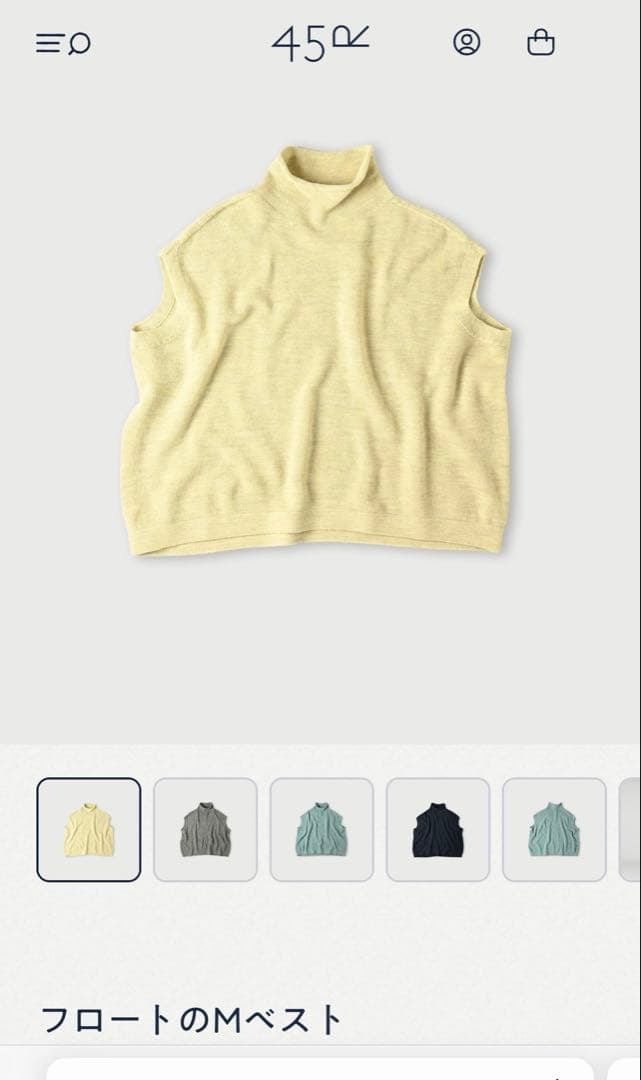641x1080 pixels.
Task: Go to the 45R home logo
Action: click(x=320, y=43)
